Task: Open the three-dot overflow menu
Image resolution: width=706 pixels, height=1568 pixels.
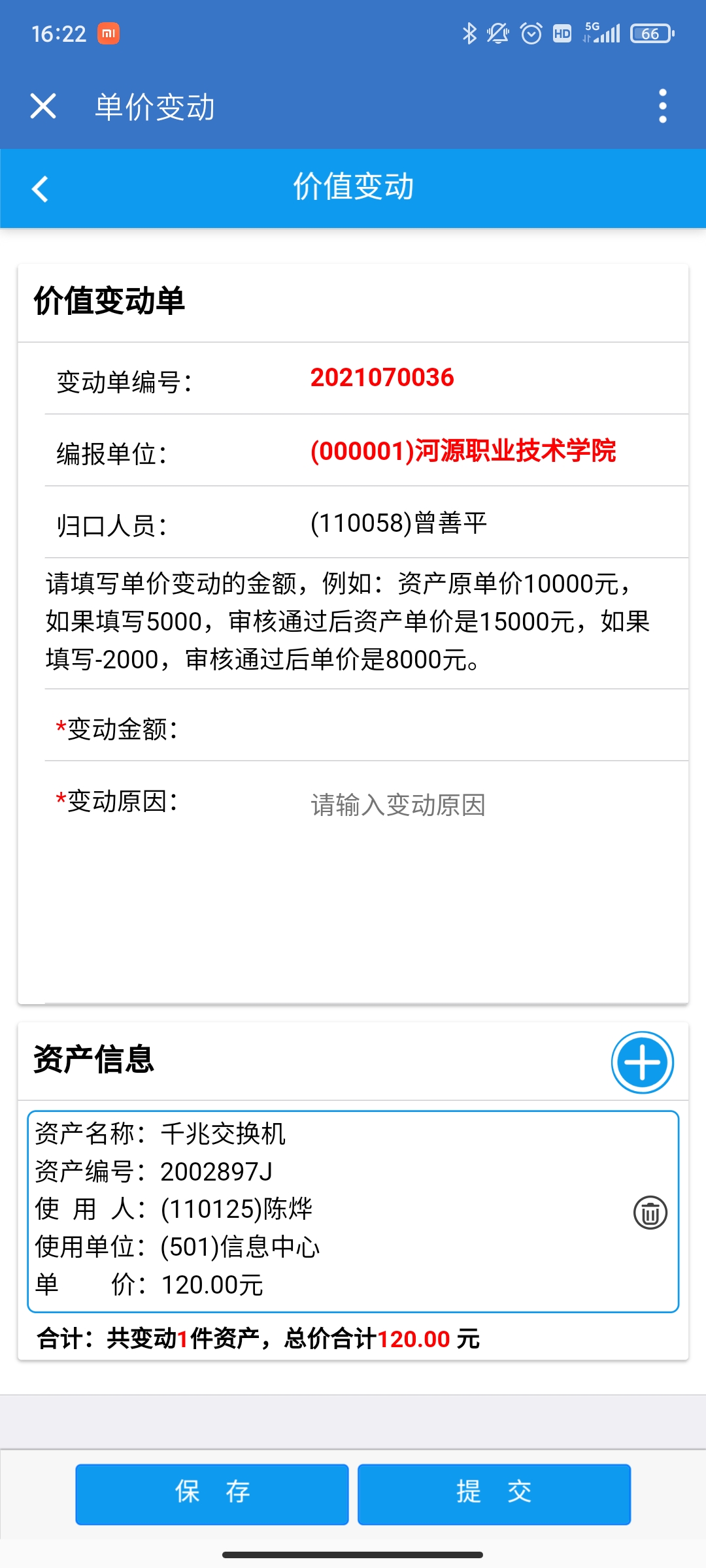Action: 663,105
